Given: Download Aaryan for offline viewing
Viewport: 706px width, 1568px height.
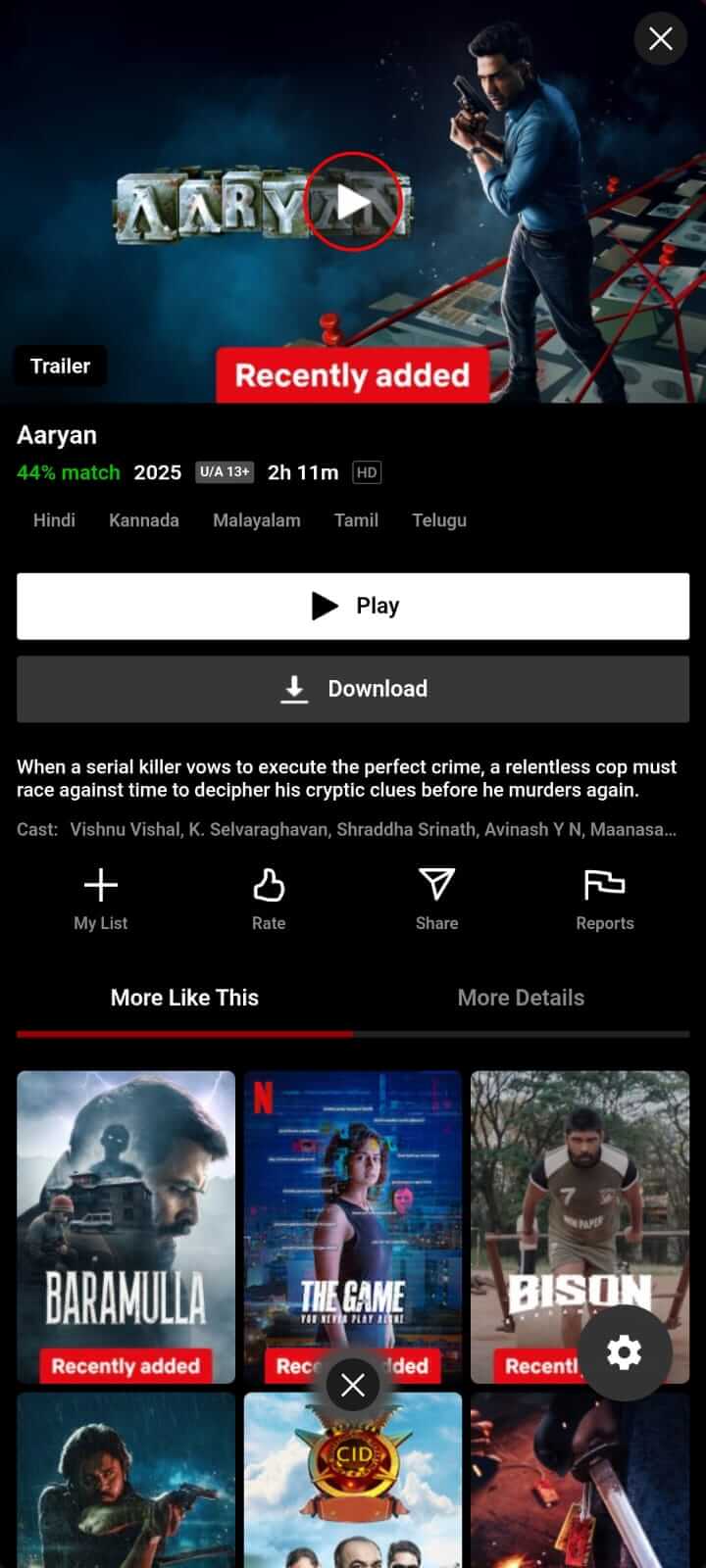Looking at the screenshot, I should (x=353, y=688).
